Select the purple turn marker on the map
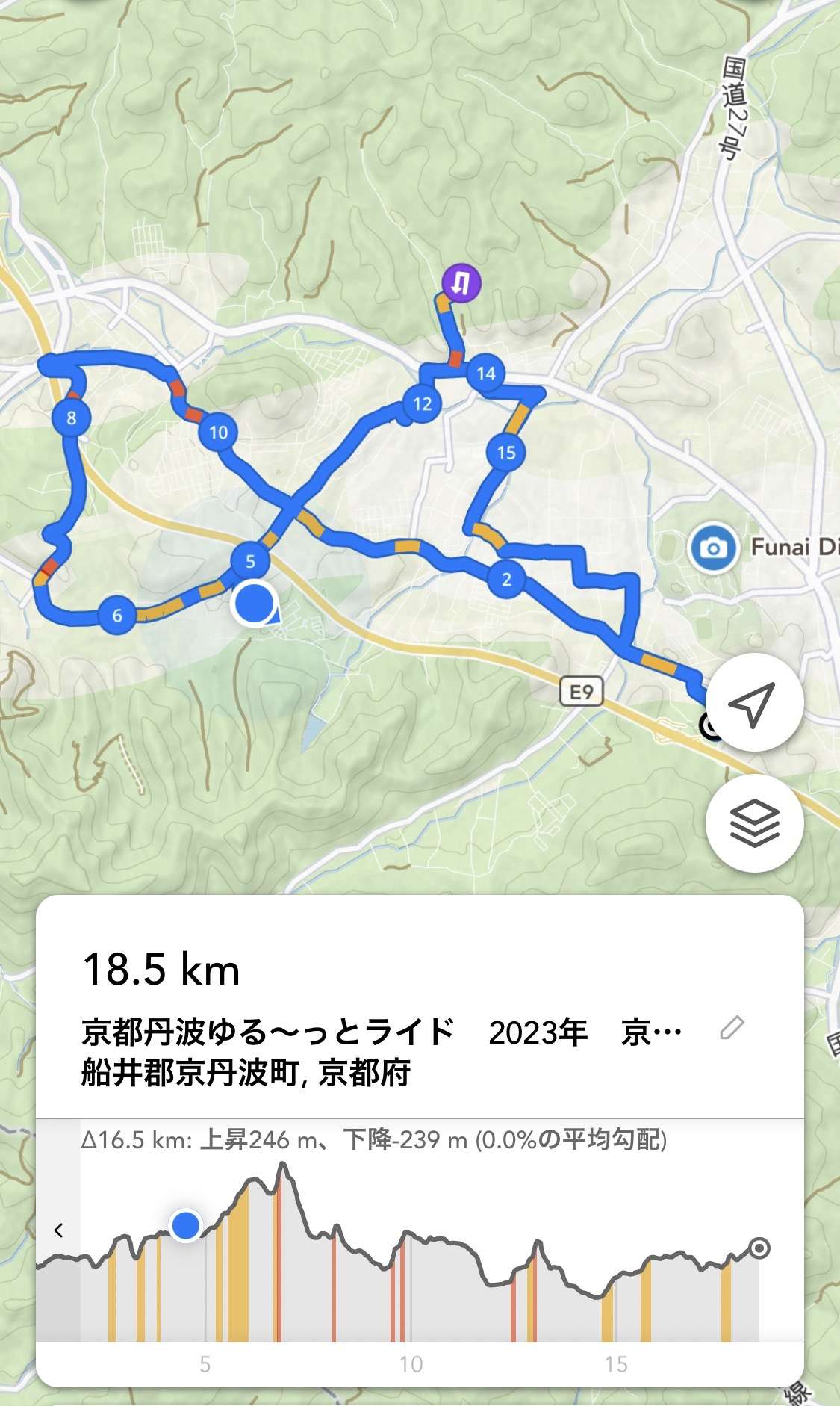 point(461,283)
